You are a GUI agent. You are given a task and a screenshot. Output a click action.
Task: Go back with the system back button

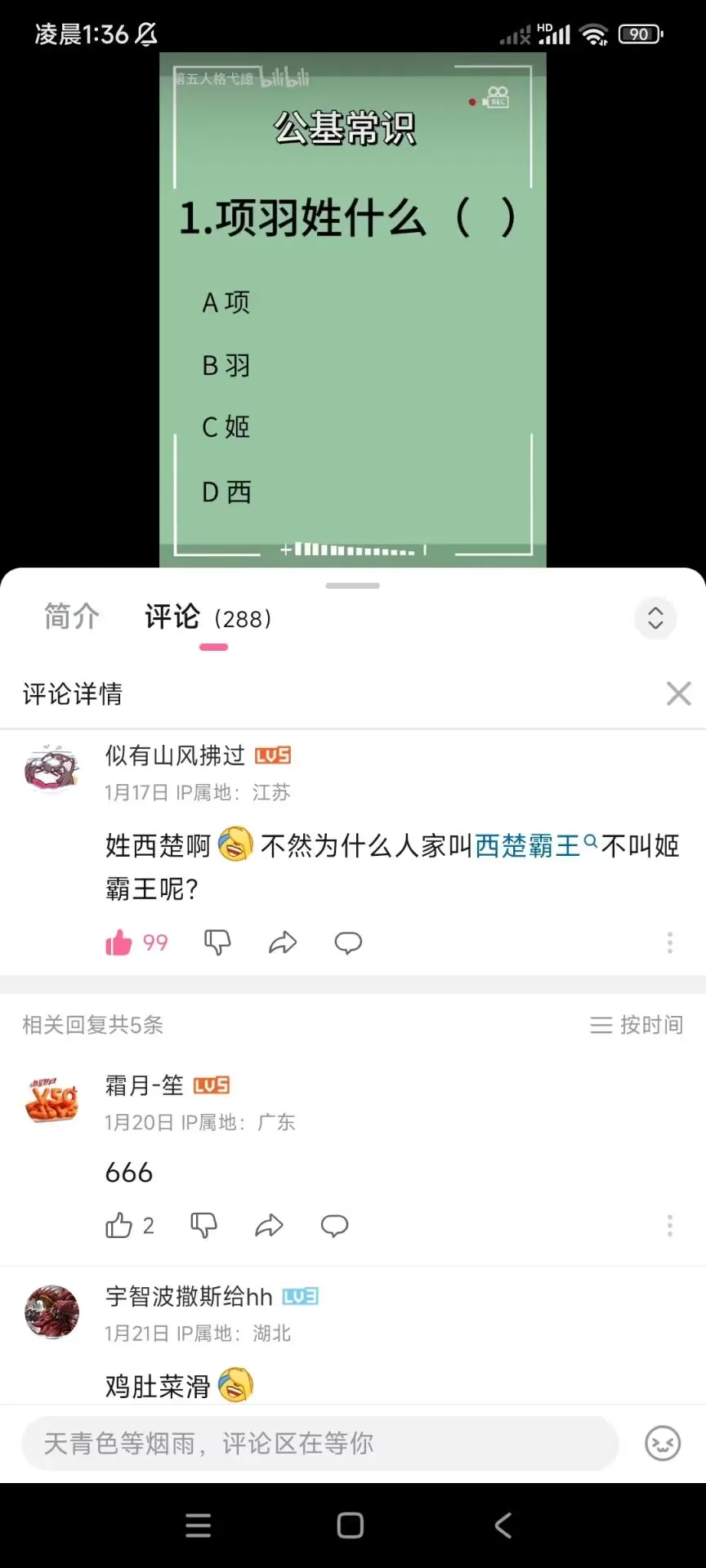click(503, 1525)
